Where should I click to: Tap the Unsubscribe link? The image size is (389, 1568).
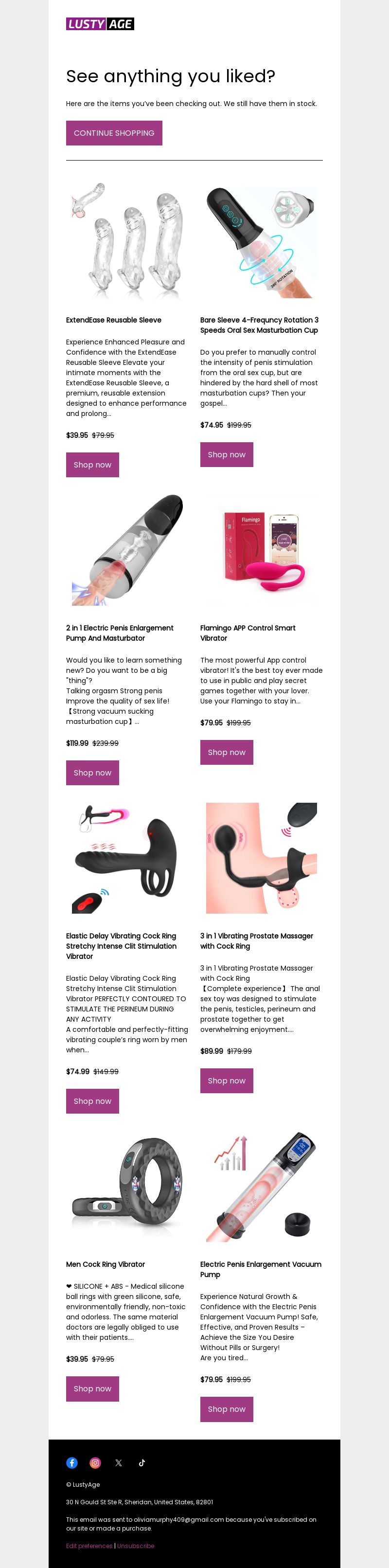[136, 1545]
